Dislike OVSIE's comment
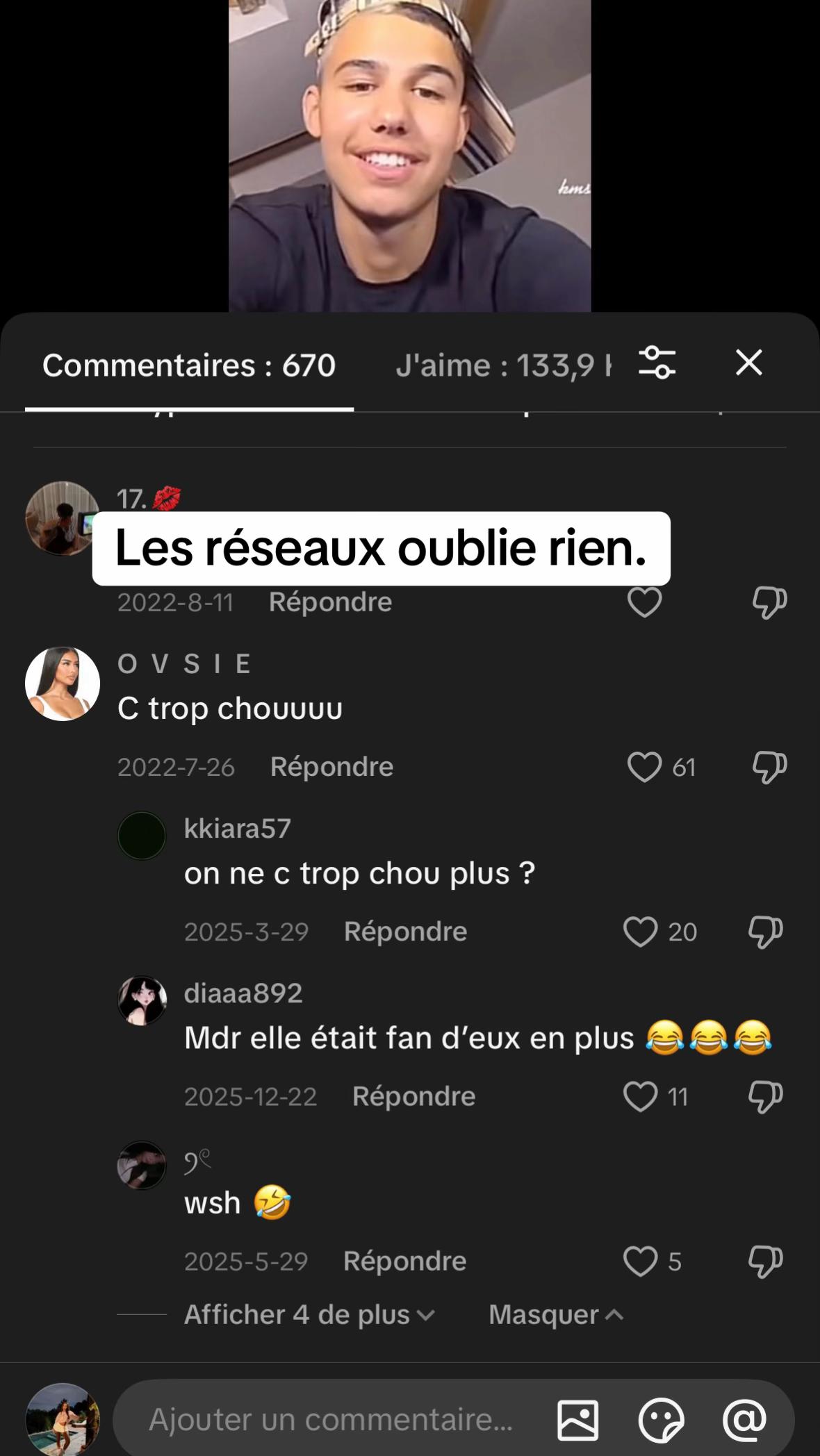This screenshot has width=820, height=1456. [769, 768]
